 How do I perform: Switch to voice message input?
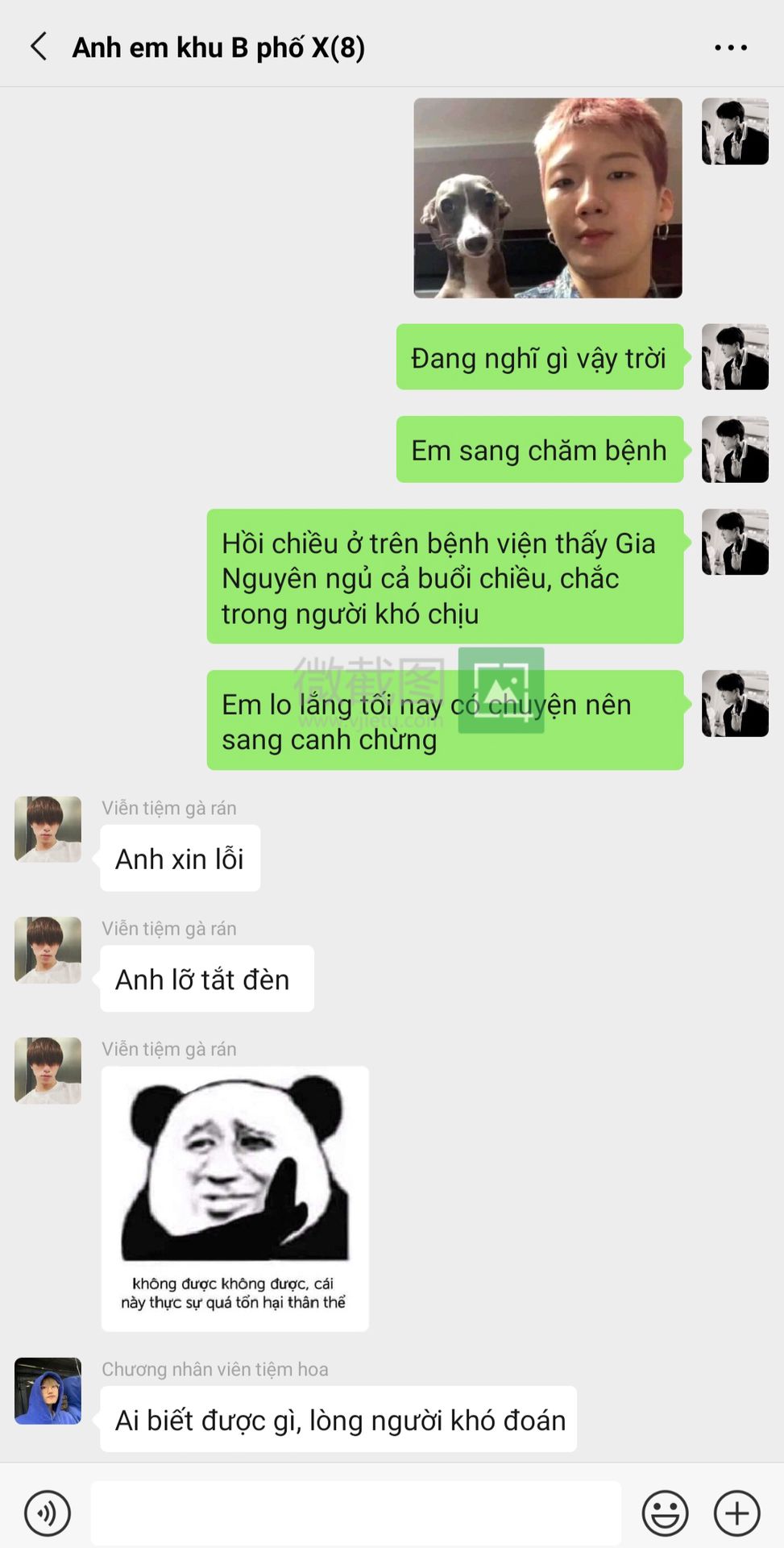click(48, 1513)
